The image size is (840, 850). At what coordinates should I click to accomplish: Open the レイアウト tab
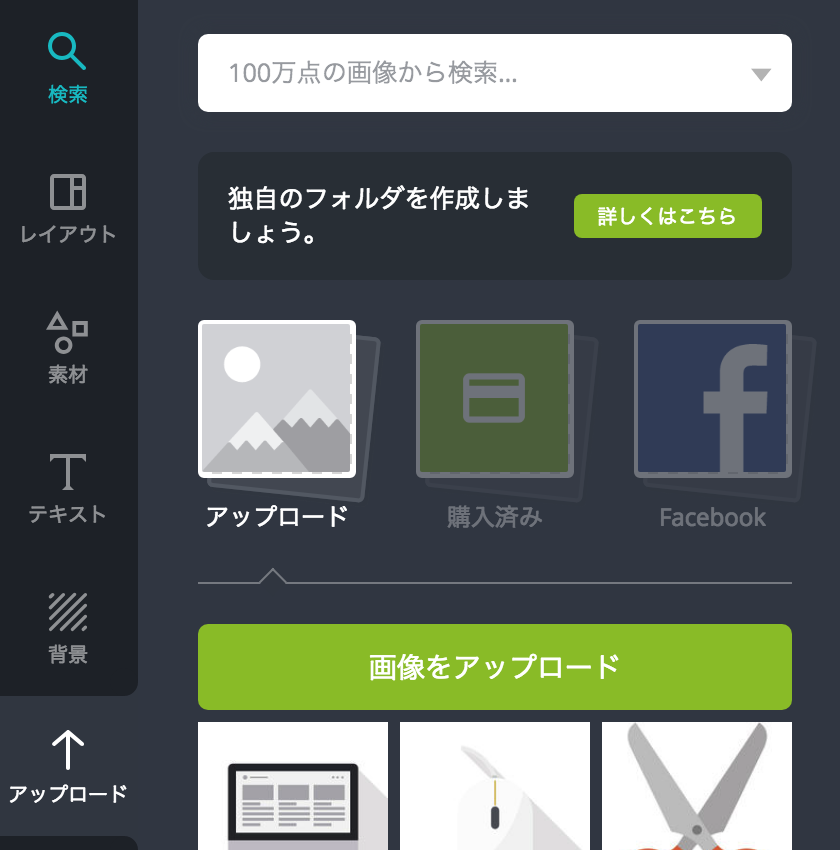point(68,208)
